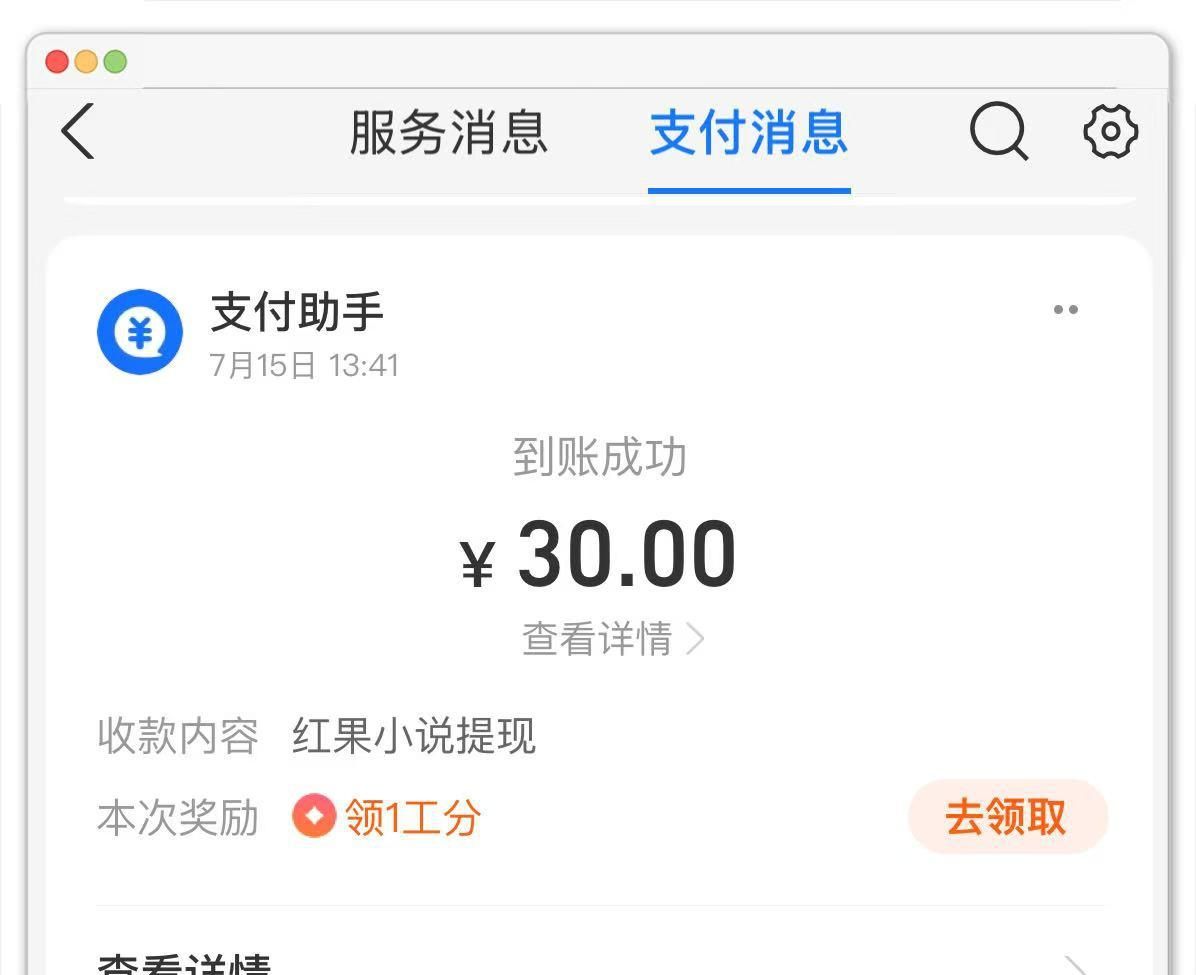1196x975 pixels.
Task: Go back using the top-left arrow
Action: [x=78, y=131]
